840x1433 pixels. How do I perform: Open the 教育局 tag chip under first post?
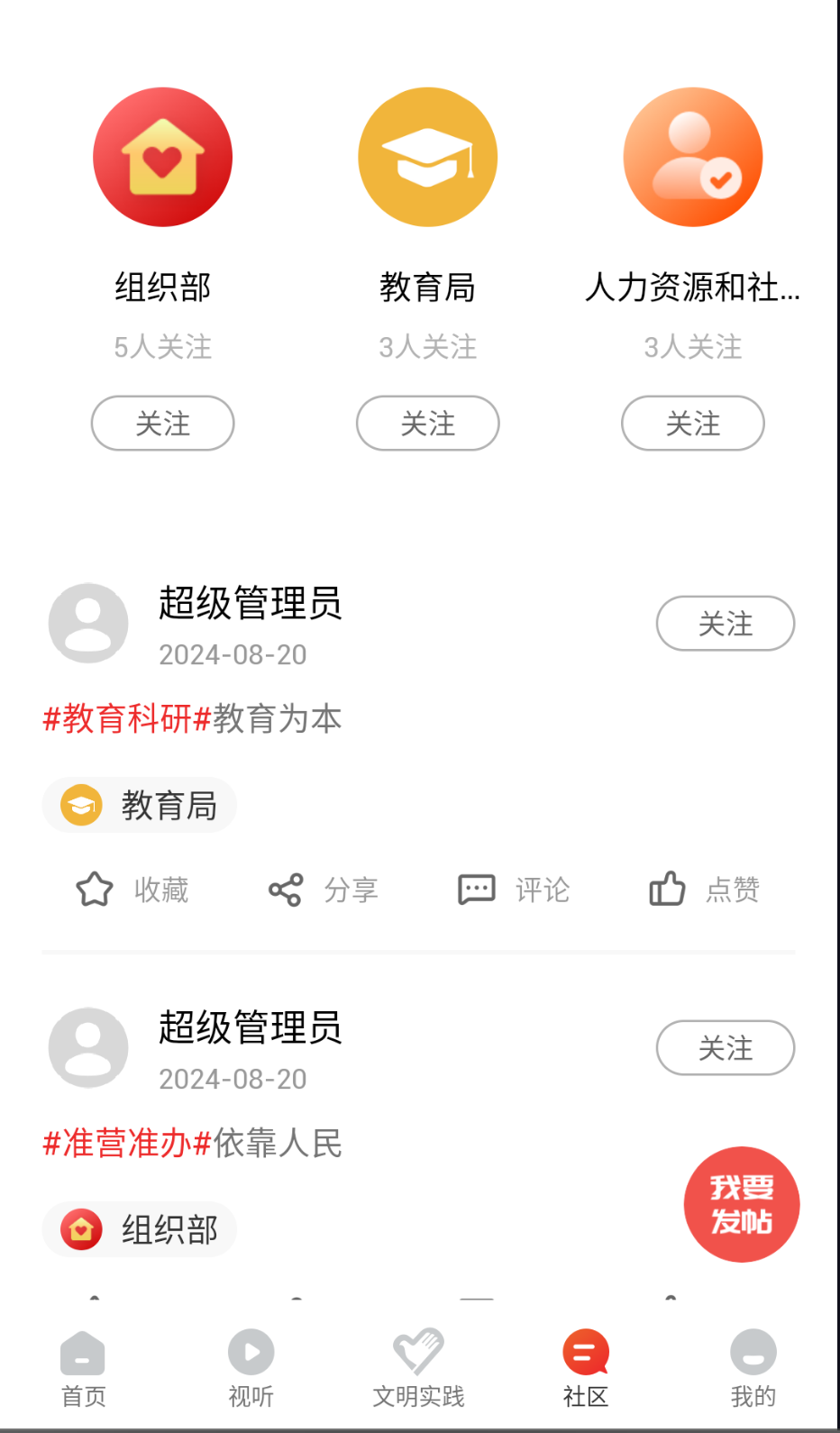pyautogui.click(x=139, y=805)
